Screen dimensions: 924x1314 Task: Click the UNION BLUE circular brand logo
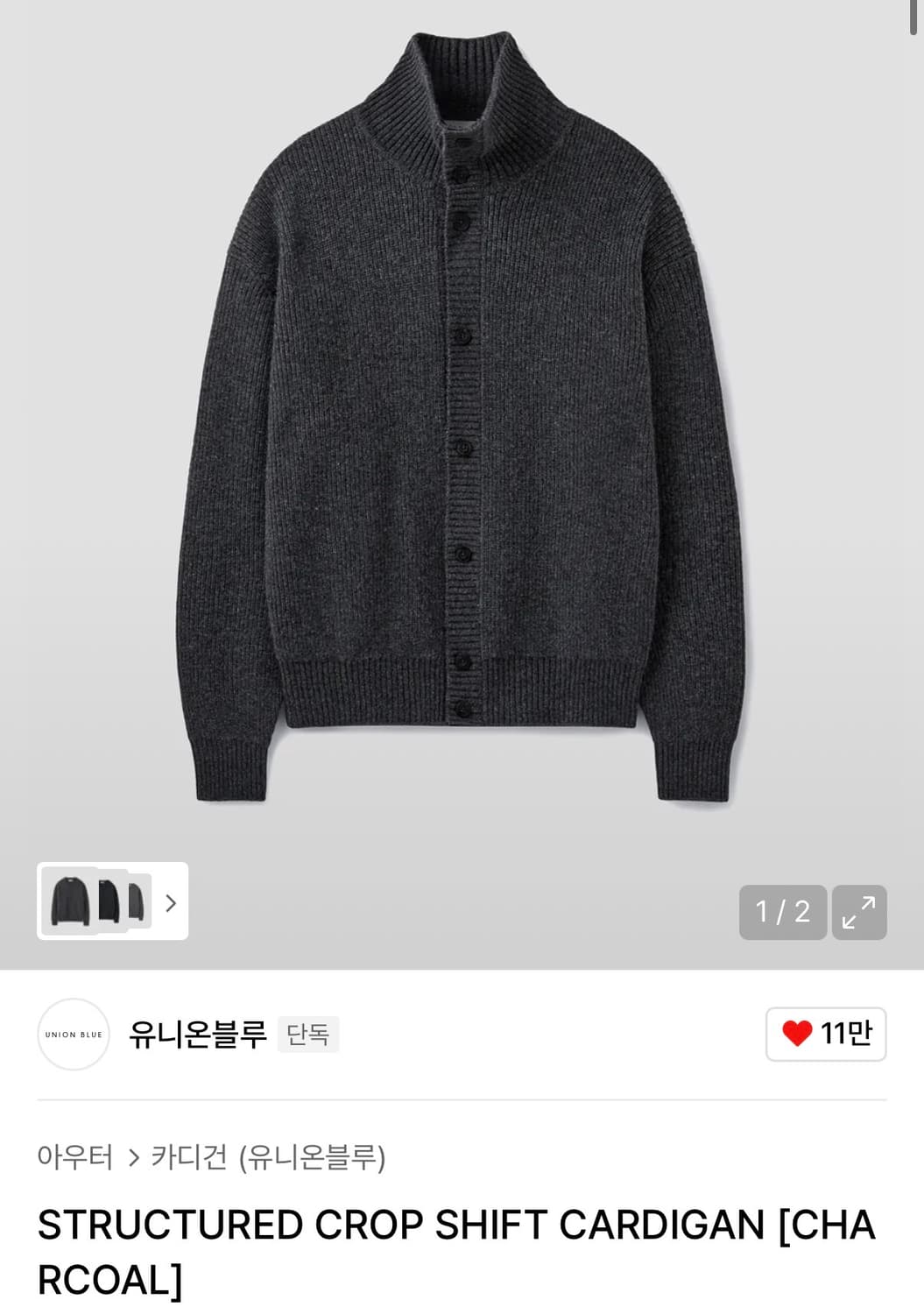(x=74, y=1035)
